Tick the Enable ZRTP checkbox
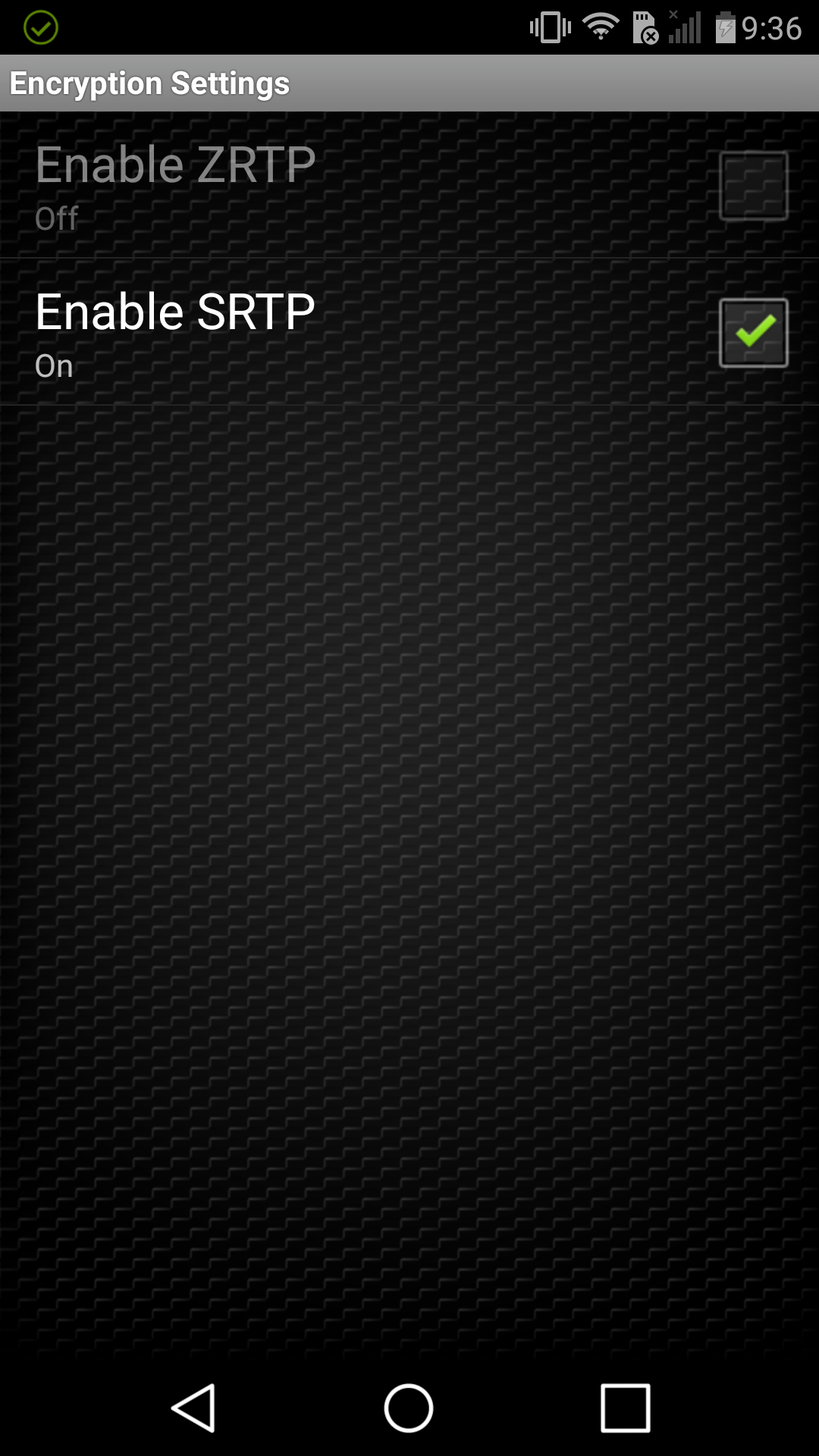The image size is (819, 1456). (x=753, y=186)
